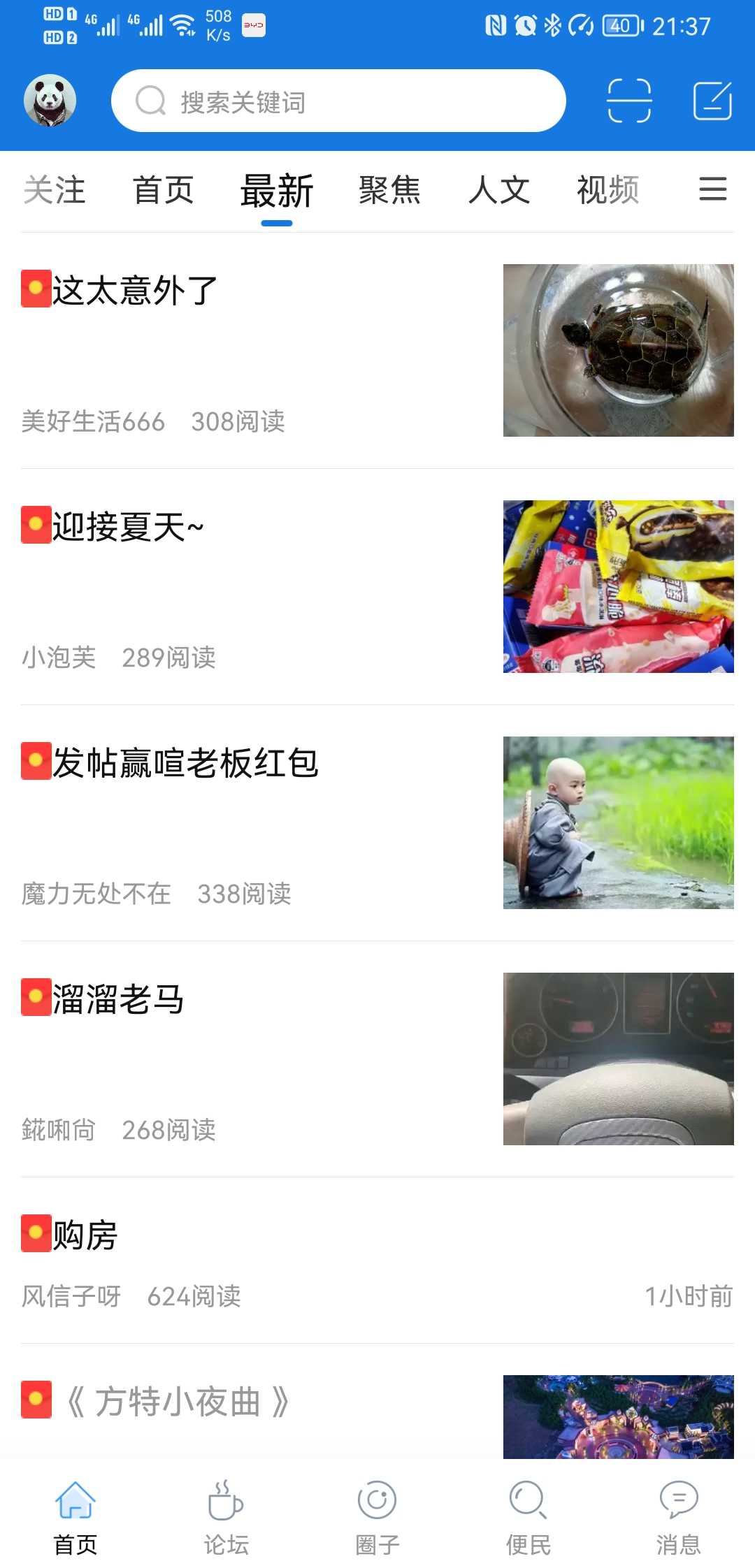Open the post 购房

[377, 1261]
